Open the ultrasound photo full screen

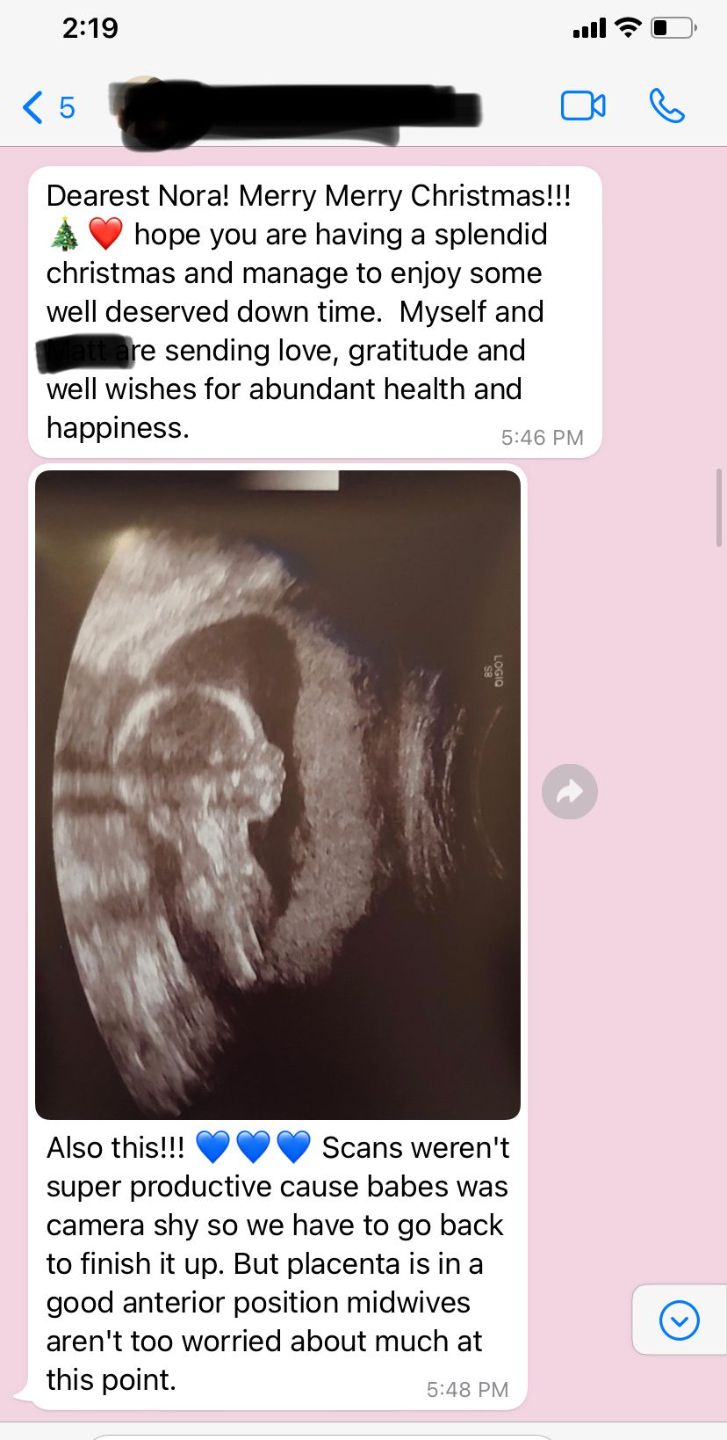[278, 794]
